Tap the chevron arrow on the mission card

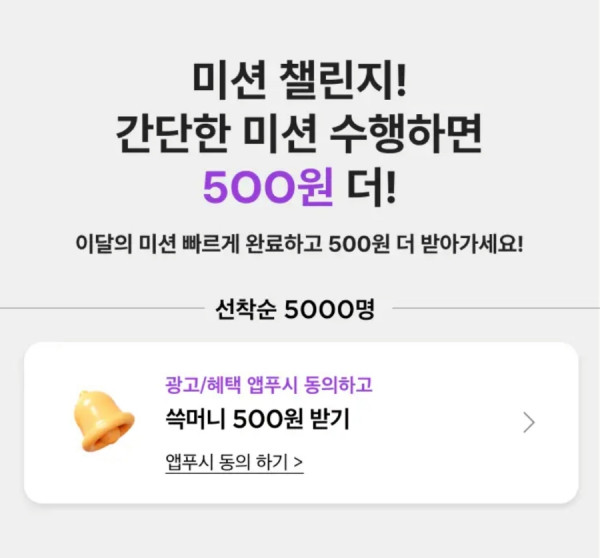529,422
